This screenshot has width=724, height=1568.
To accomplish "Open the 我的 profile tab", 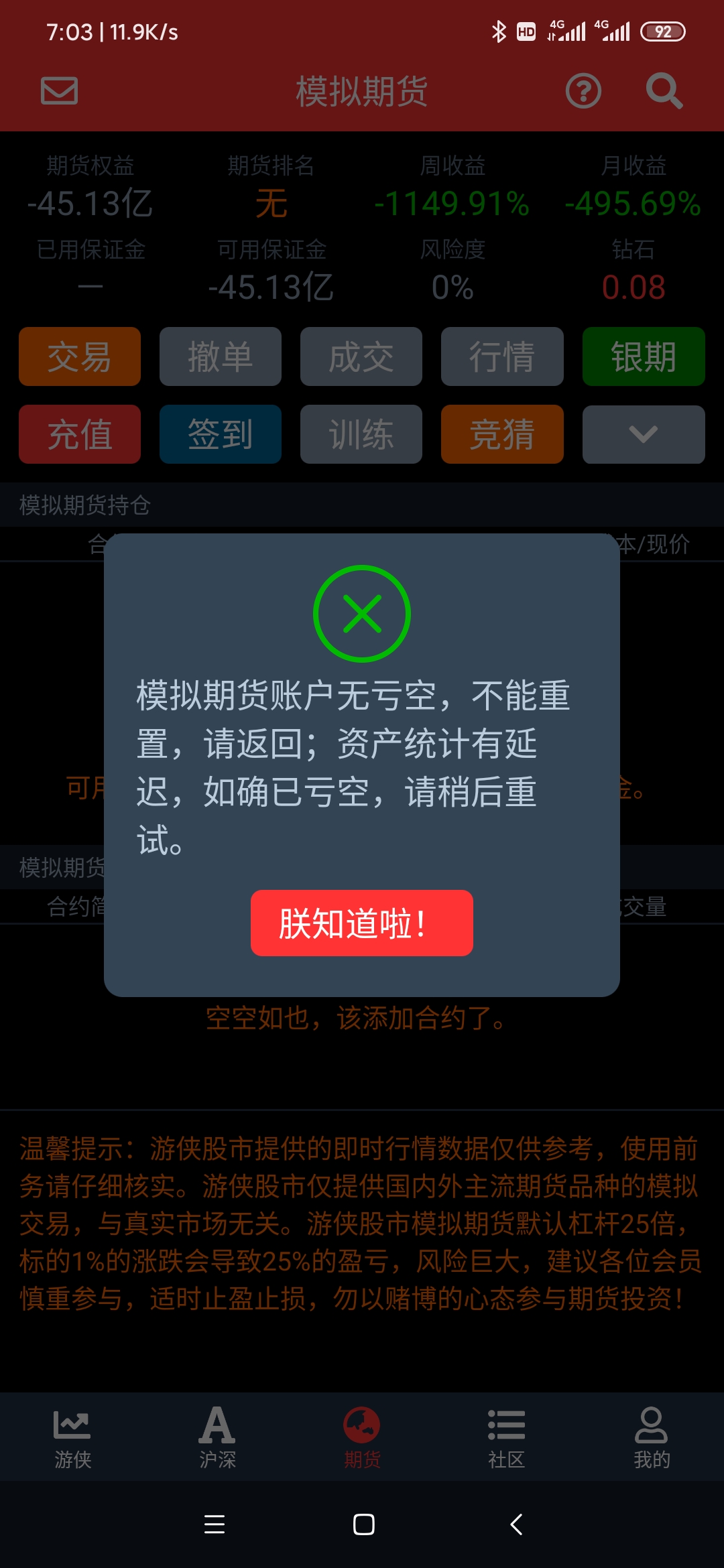I will (652, 1437).
